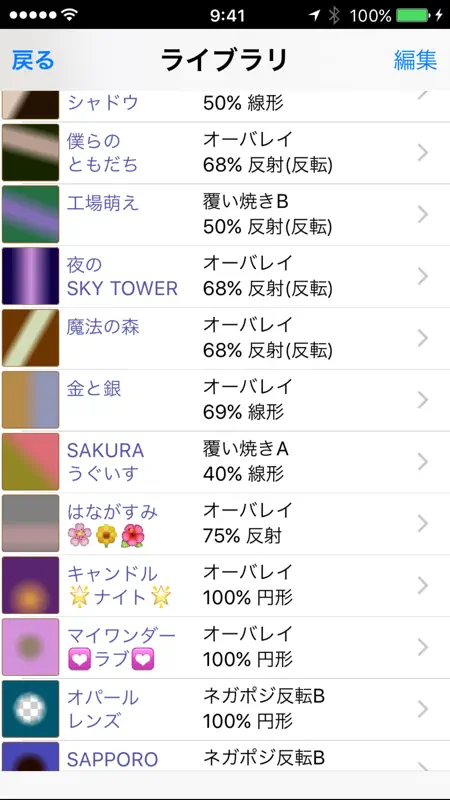Tap 戻る to go back
This screenshot has width=450, height=800.
tap(33, 60)
